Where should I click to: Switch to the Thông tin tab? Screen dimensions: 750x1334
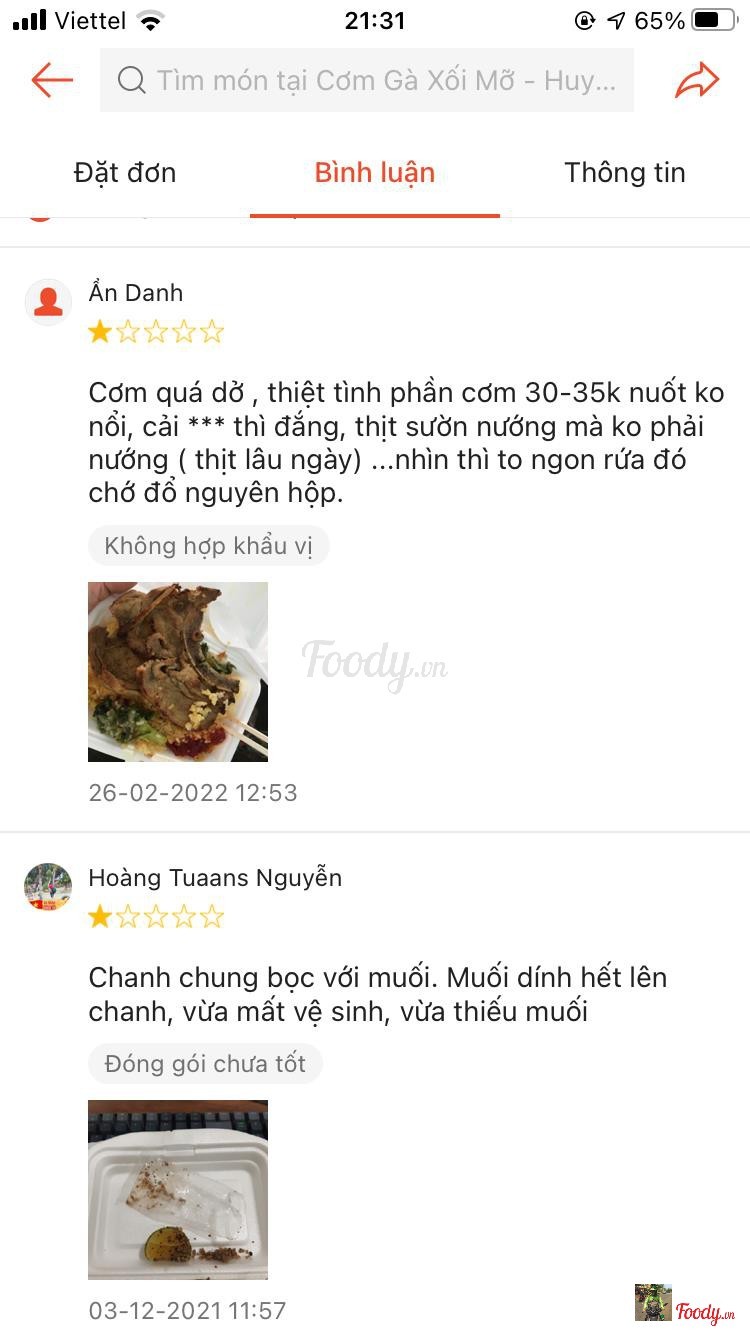click(x=625, y=172)
